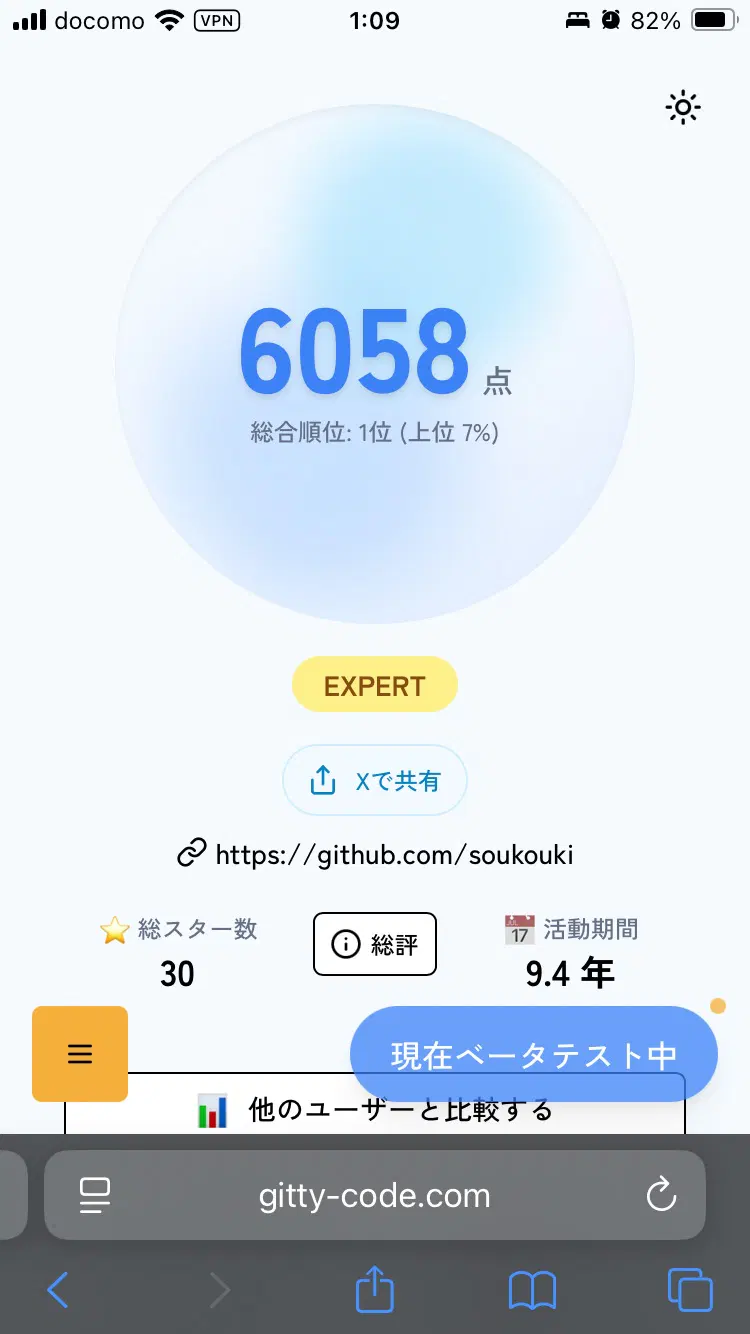Tap the 現在ベータテスト中 floating button
Screen dimensions: 750x1334
click(x=533, y=1054)
